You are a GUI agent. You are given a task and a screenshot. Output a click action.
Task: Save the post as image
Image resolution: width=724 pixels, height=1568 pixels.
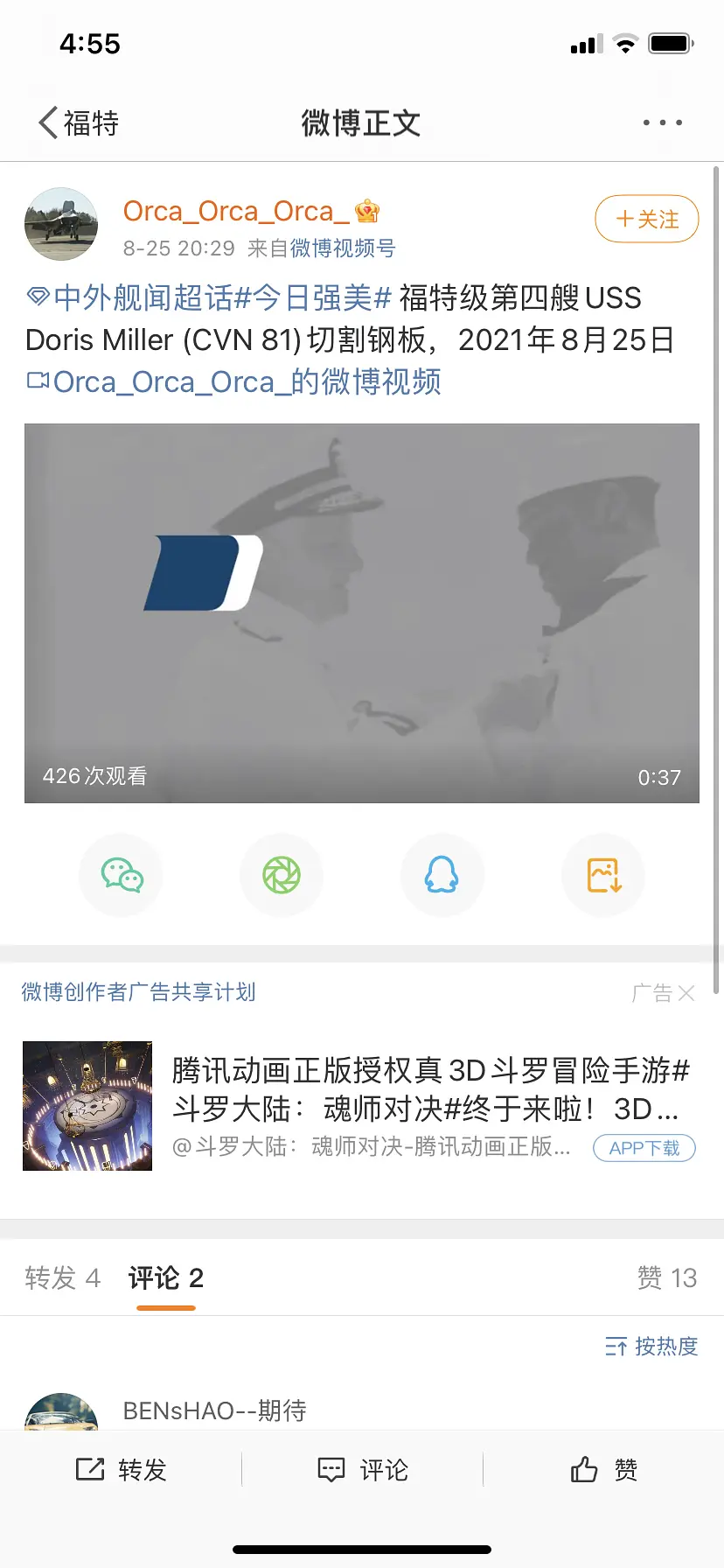point(603,875)
